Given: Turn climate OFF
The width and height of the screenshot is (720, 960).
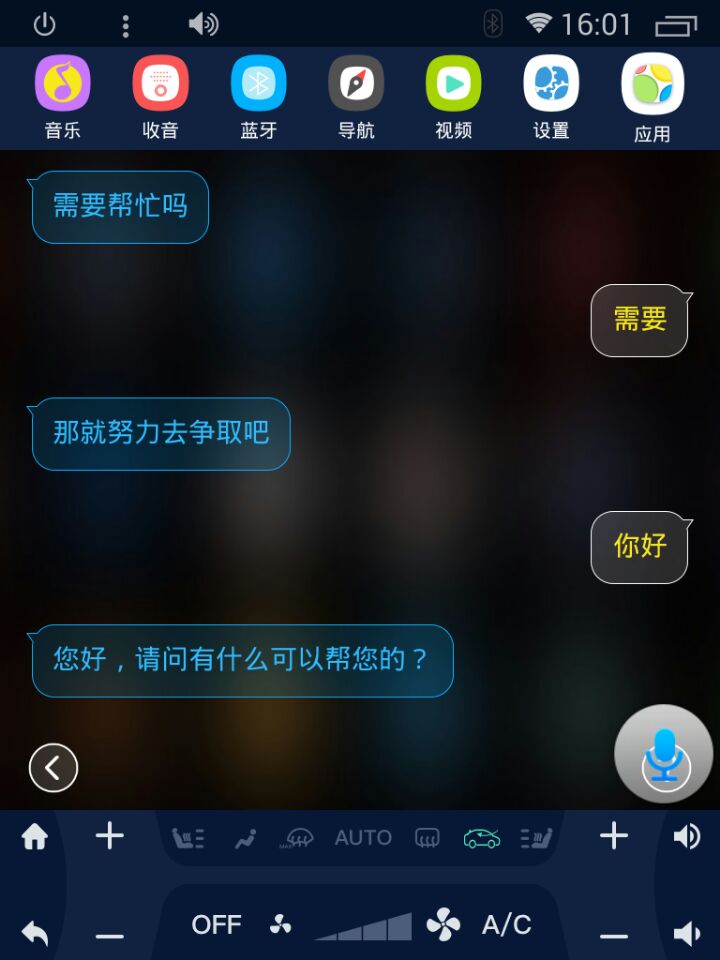Looking at the screenshot, I should [x=216, y=925].
